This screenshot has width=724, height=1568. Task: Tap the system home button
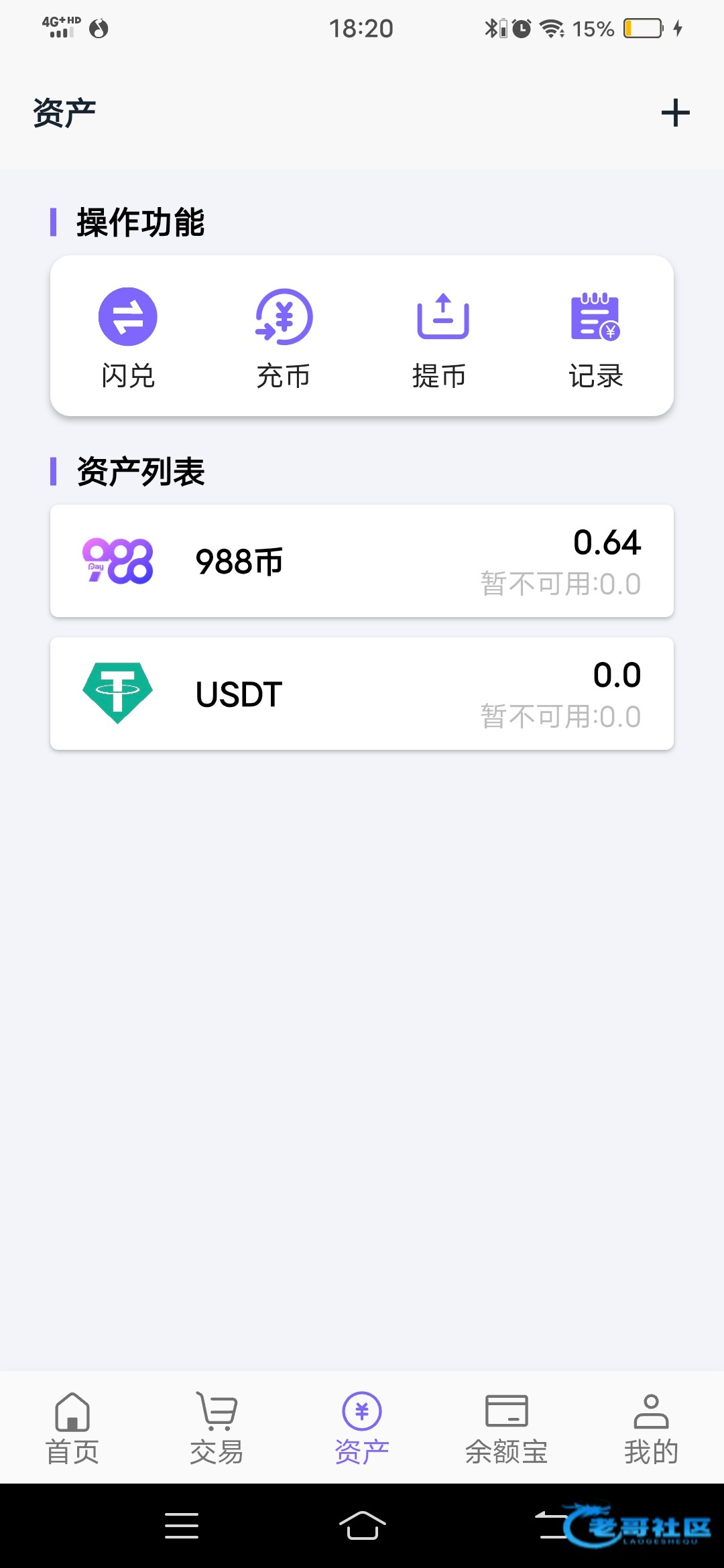[x=362, y=1526]
